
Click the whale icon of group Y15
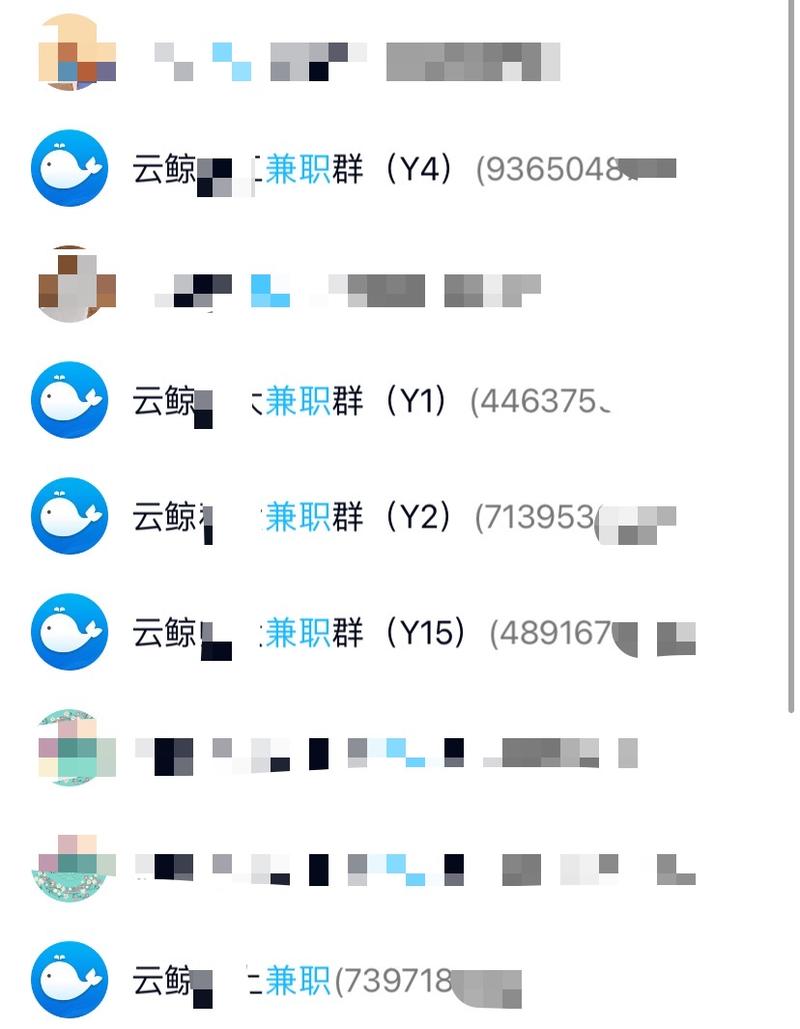click(x=68, y=635)
